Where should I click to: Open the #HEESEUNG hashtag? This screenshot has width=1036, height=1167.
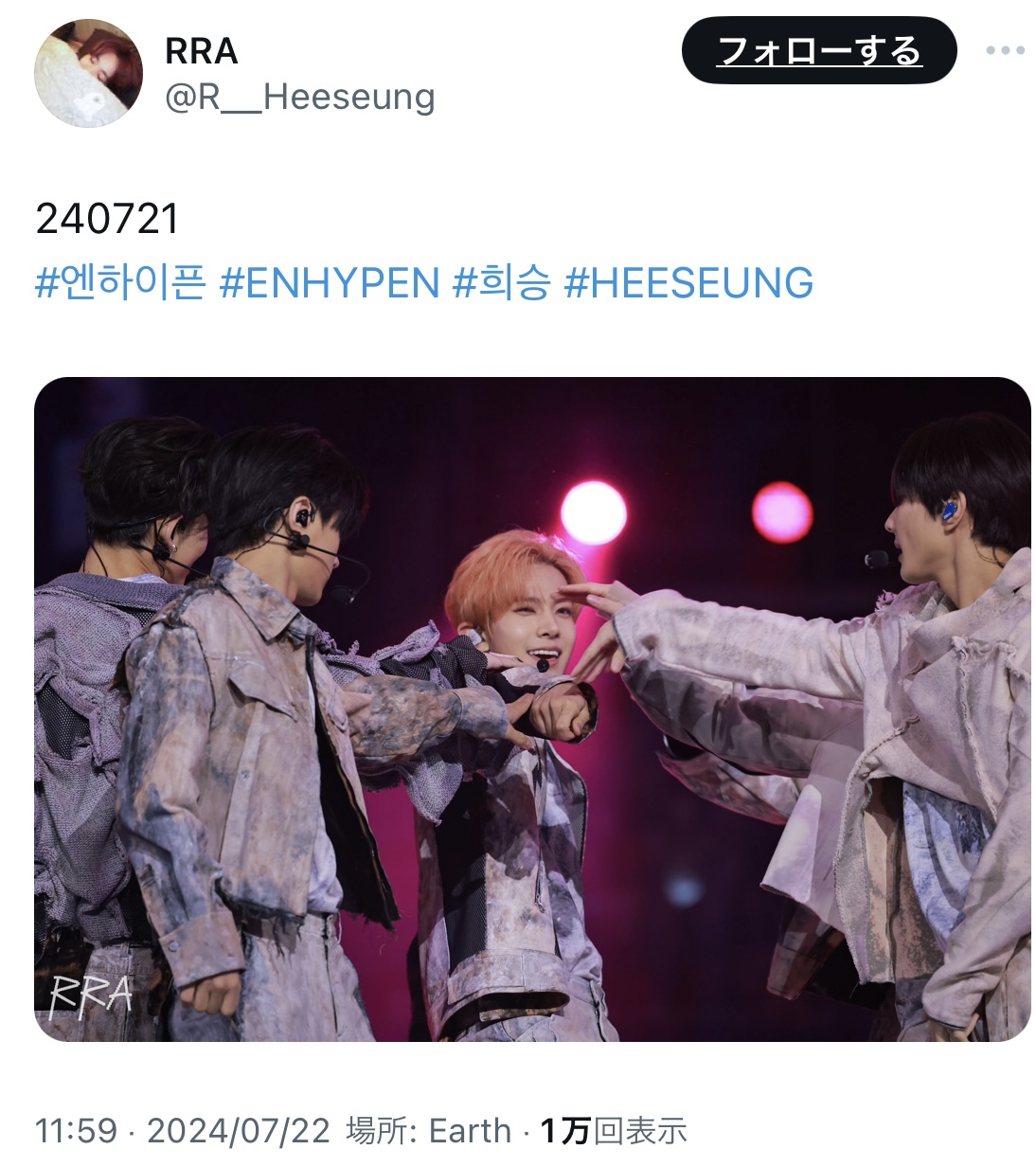[x=688, y=283]
